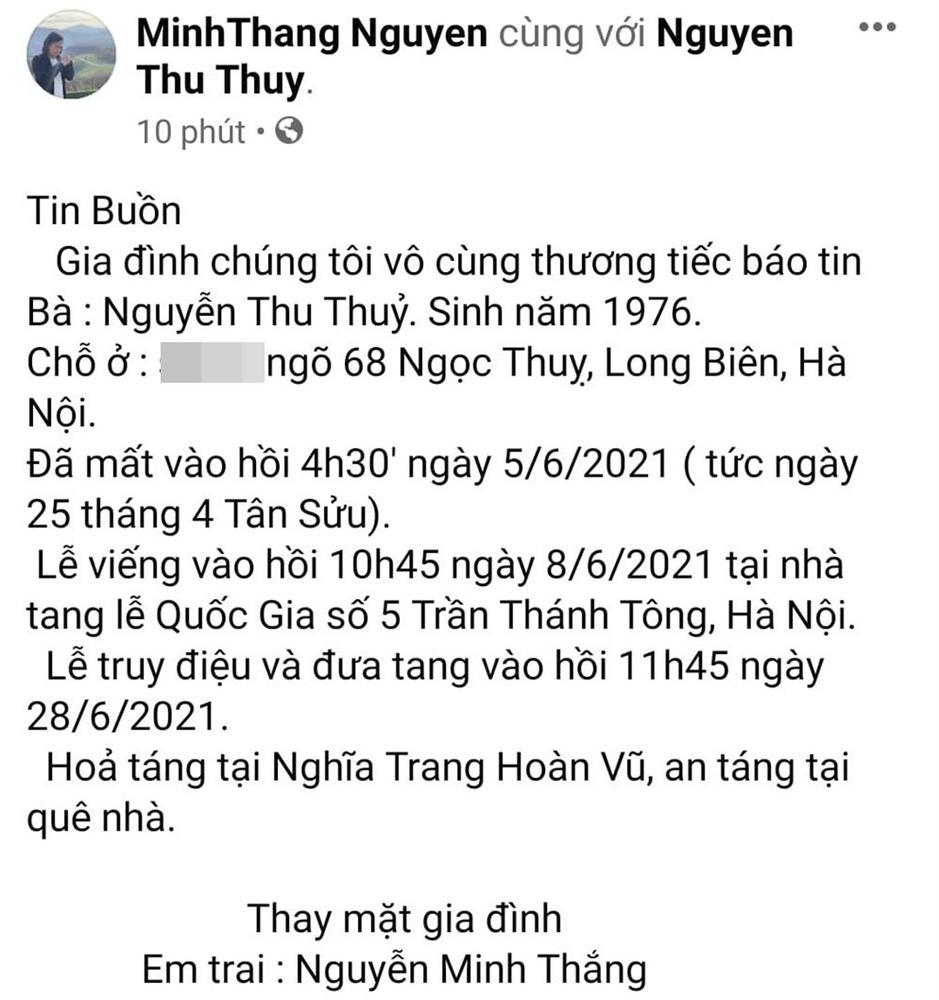Image resolution: width=939 pixels, height=1000 pixels.
Task: Visit MinhThang Nguyen's profile via name
Action: (311, 34)
